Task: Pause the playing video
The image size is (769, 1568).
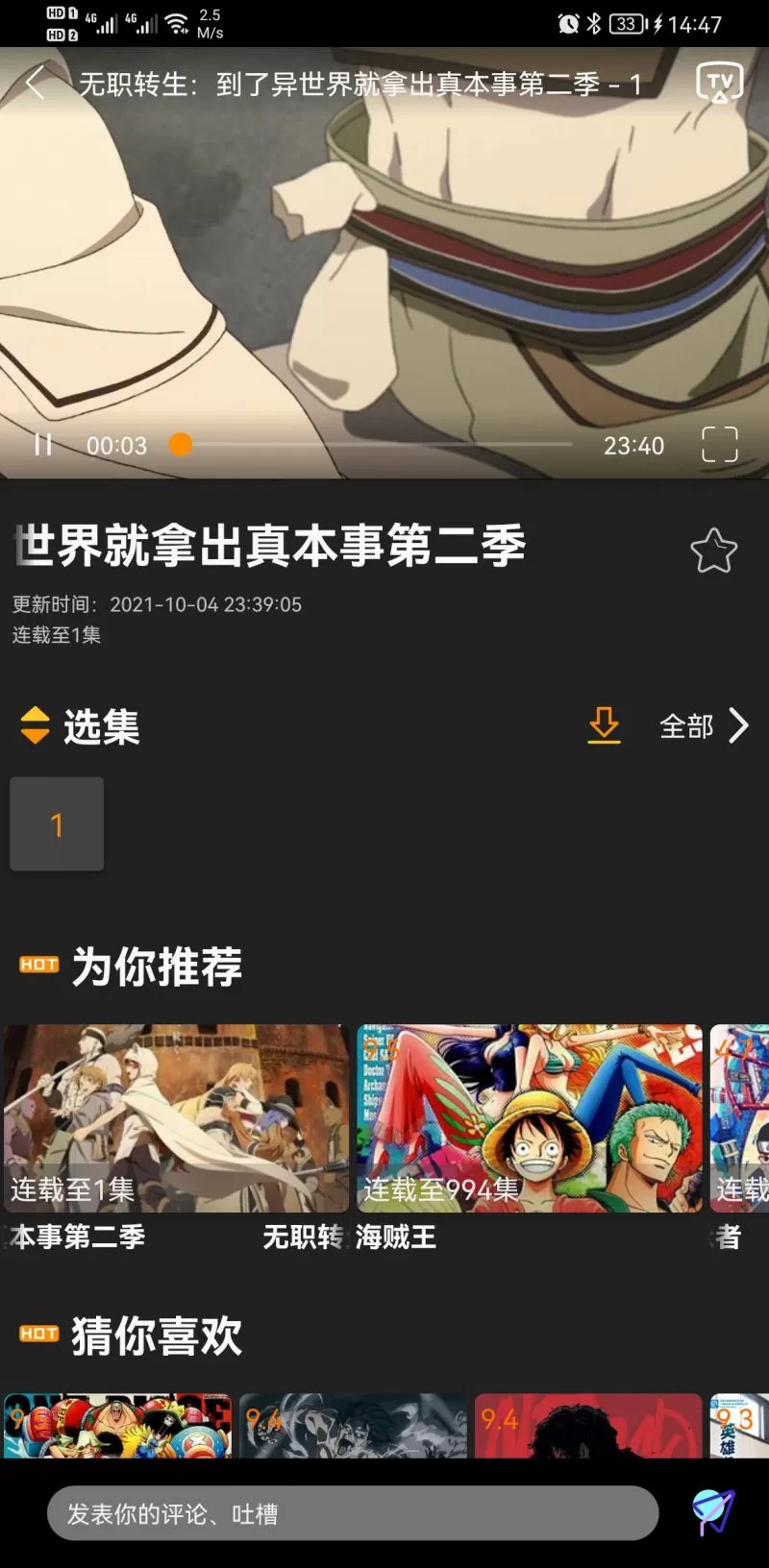Action: point(43,445)
